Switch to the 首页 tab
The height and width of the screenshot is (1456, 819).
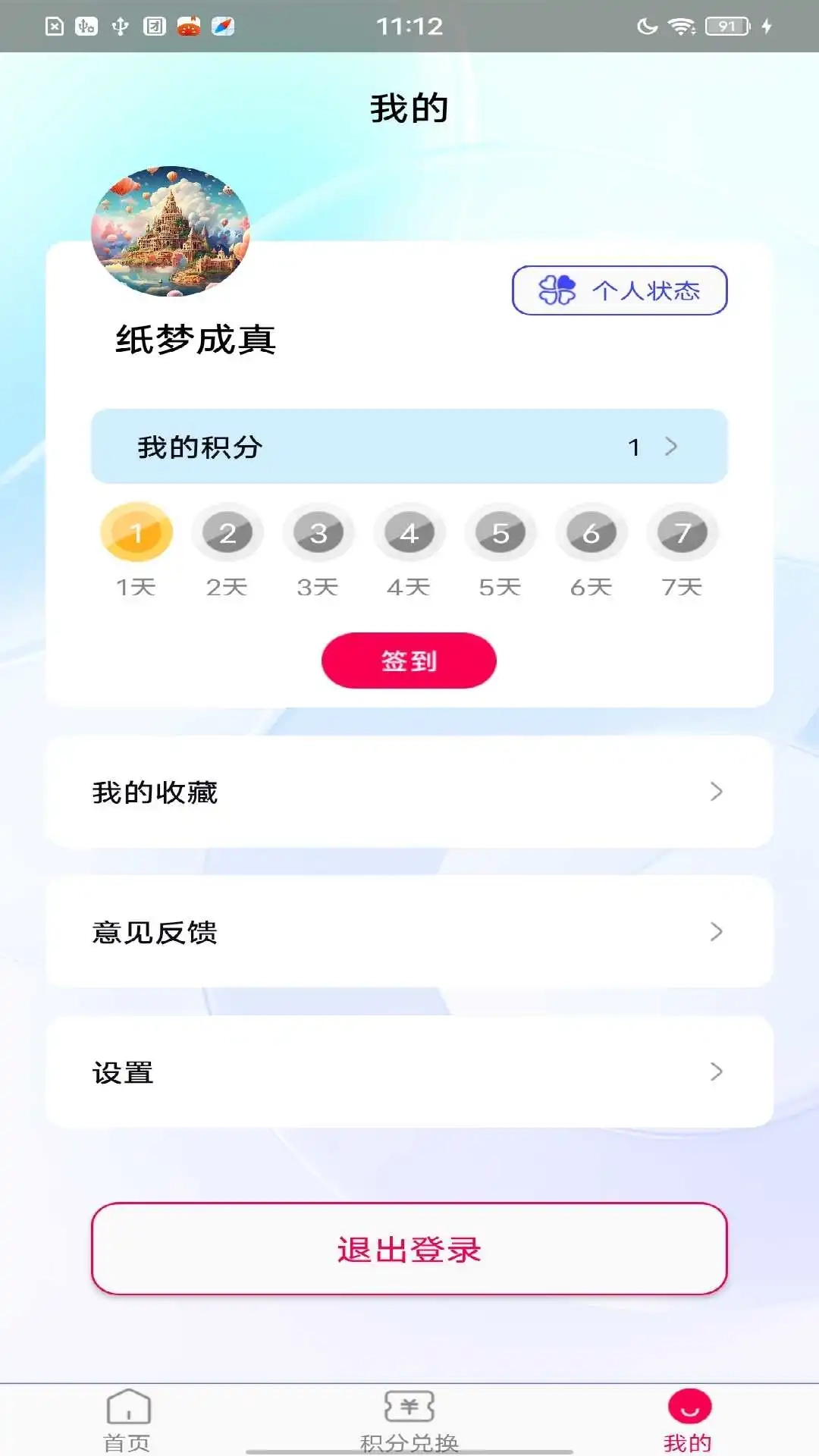click(x=127, y=1429)
